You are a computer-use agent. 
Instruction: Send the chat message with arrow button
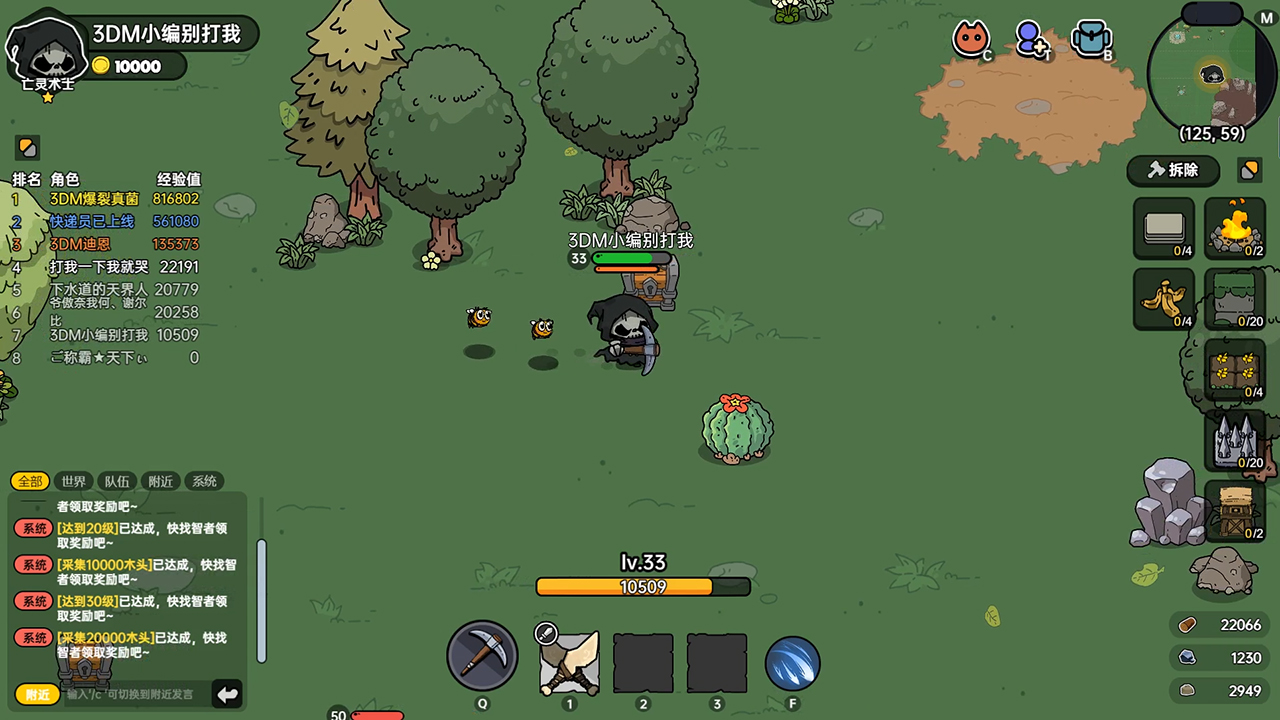[x=227, y=693]
